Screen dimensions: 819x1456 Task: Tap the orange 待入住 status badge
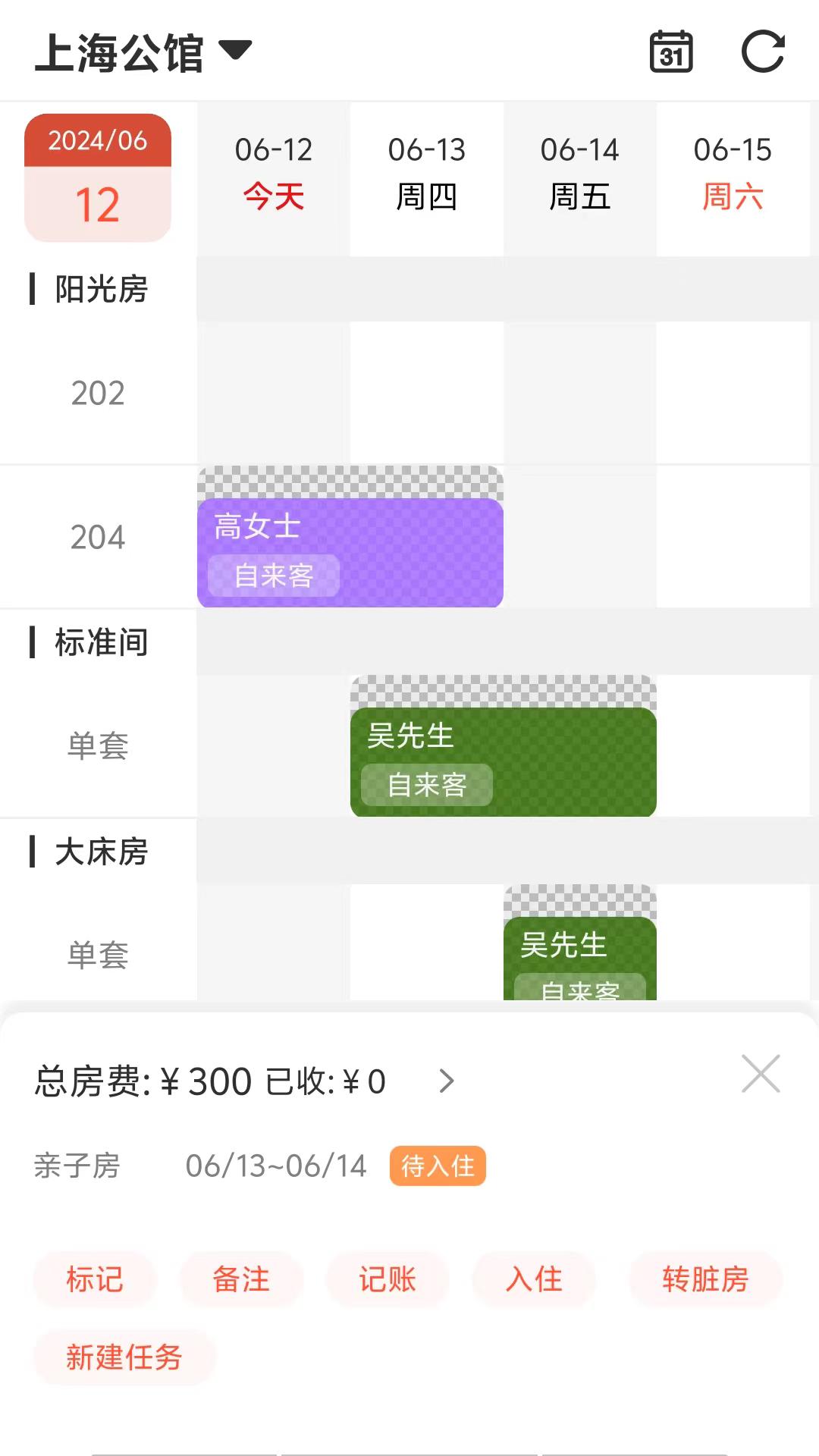pos(437,1166)
